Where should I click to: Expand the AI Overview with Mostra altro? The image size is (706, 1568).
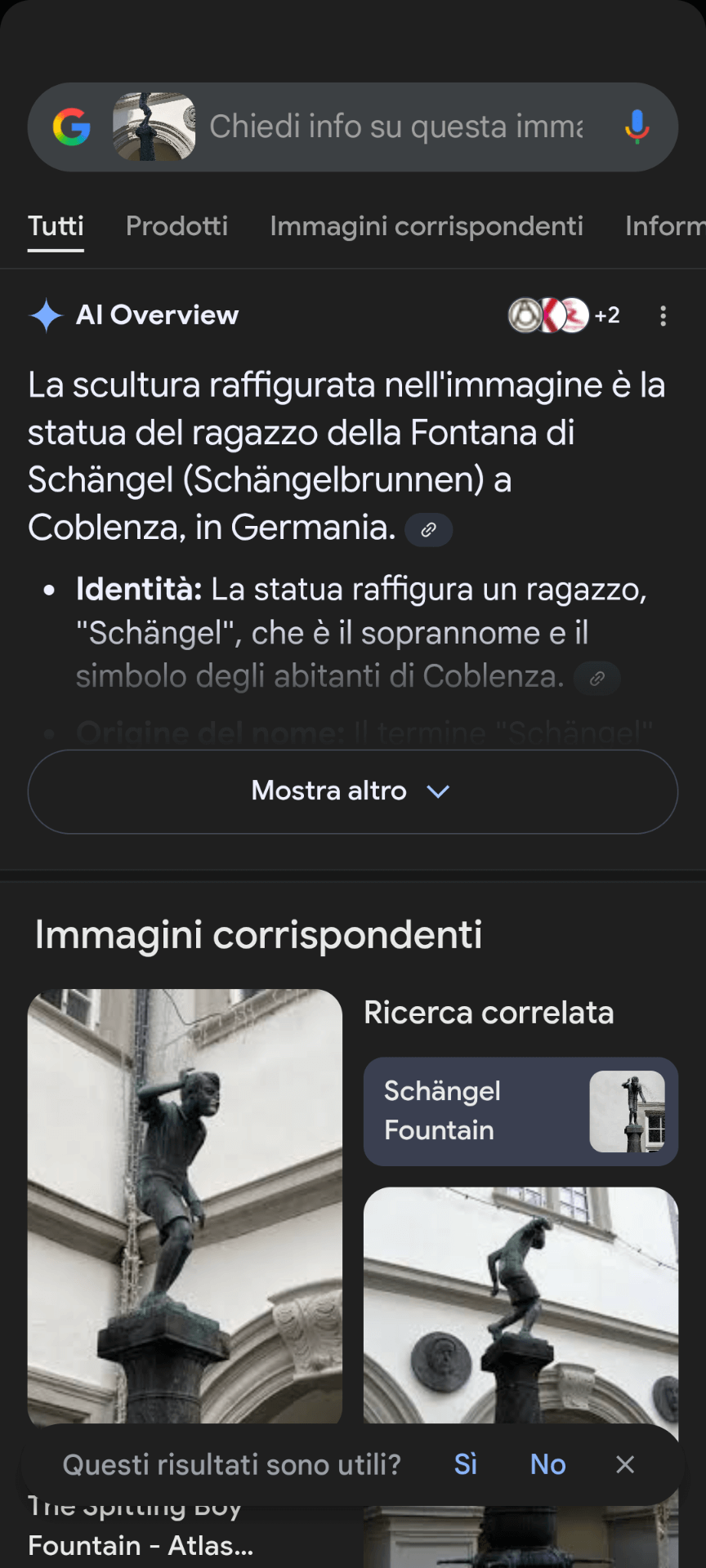[x=352, y=791]
